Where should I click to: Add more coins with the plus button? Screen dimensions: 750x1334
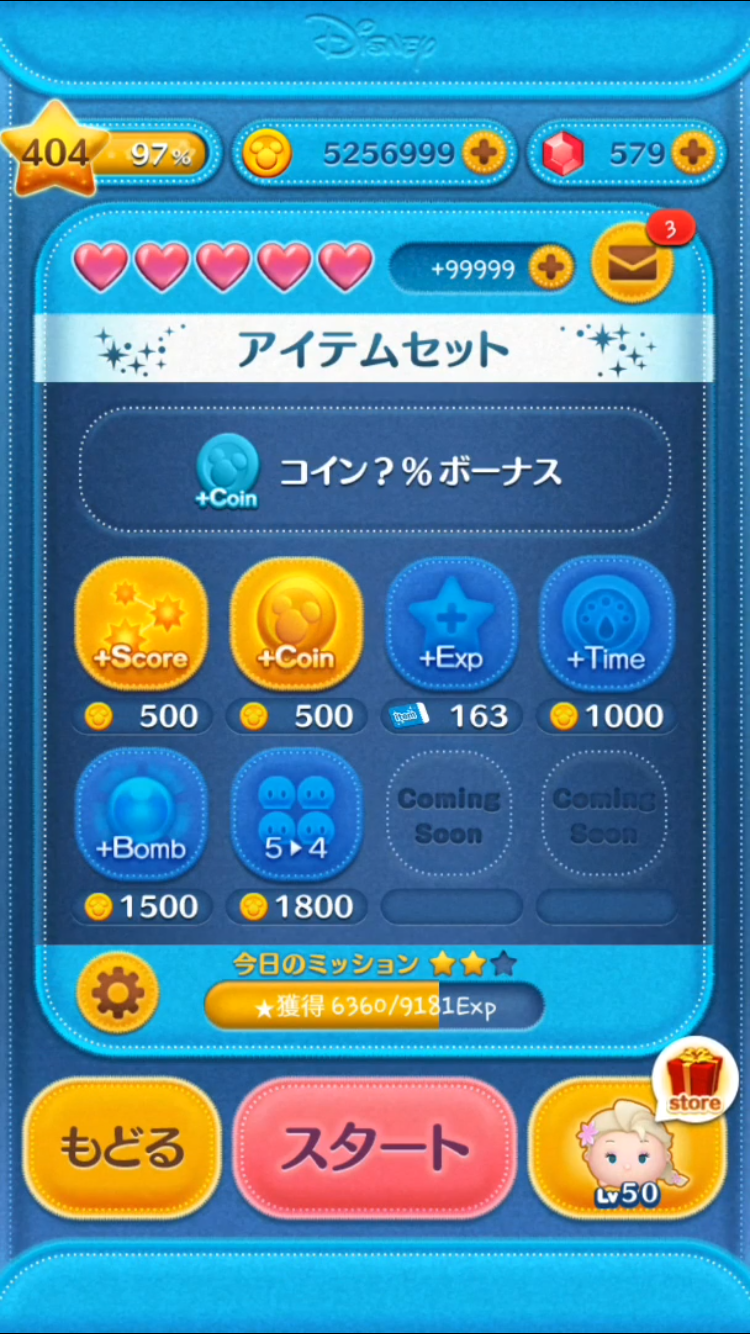483,153
